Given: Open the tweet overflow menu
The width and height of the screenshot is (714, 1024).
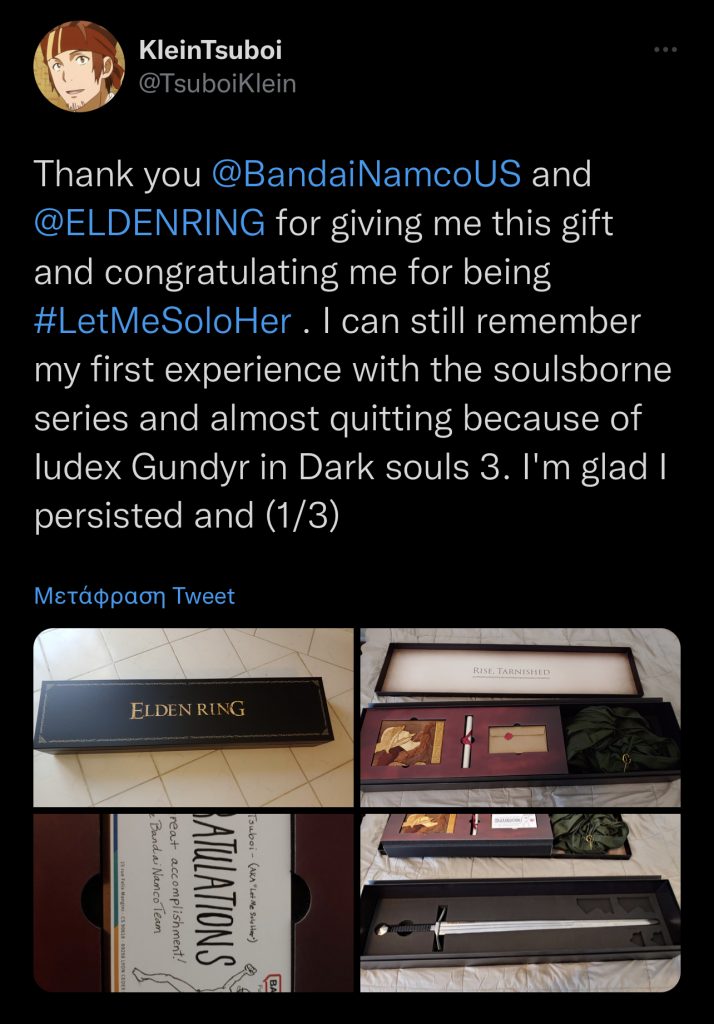Looking at the screenshot, I should pyautogui.click(x=665, y=49).
